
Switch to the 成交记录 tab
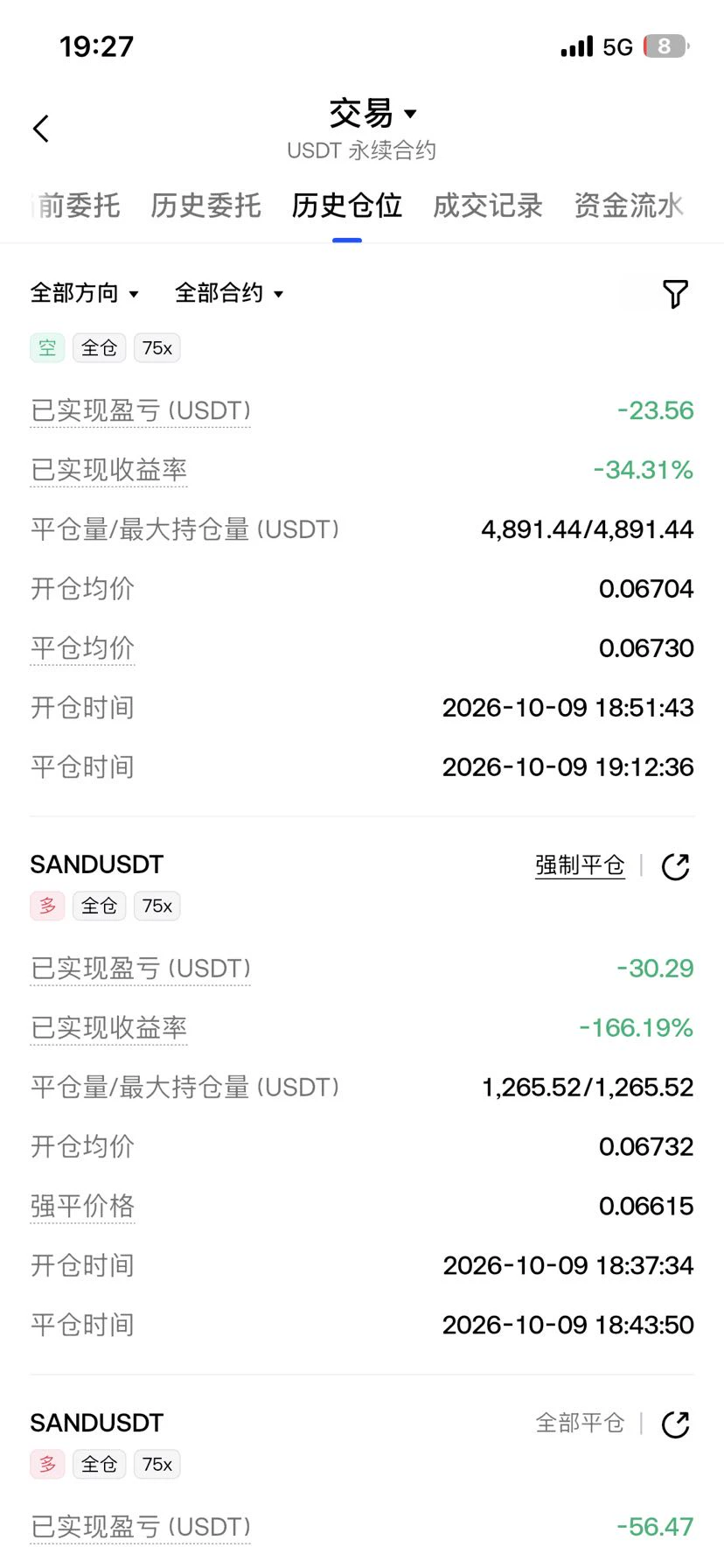(x=488, y=206)
